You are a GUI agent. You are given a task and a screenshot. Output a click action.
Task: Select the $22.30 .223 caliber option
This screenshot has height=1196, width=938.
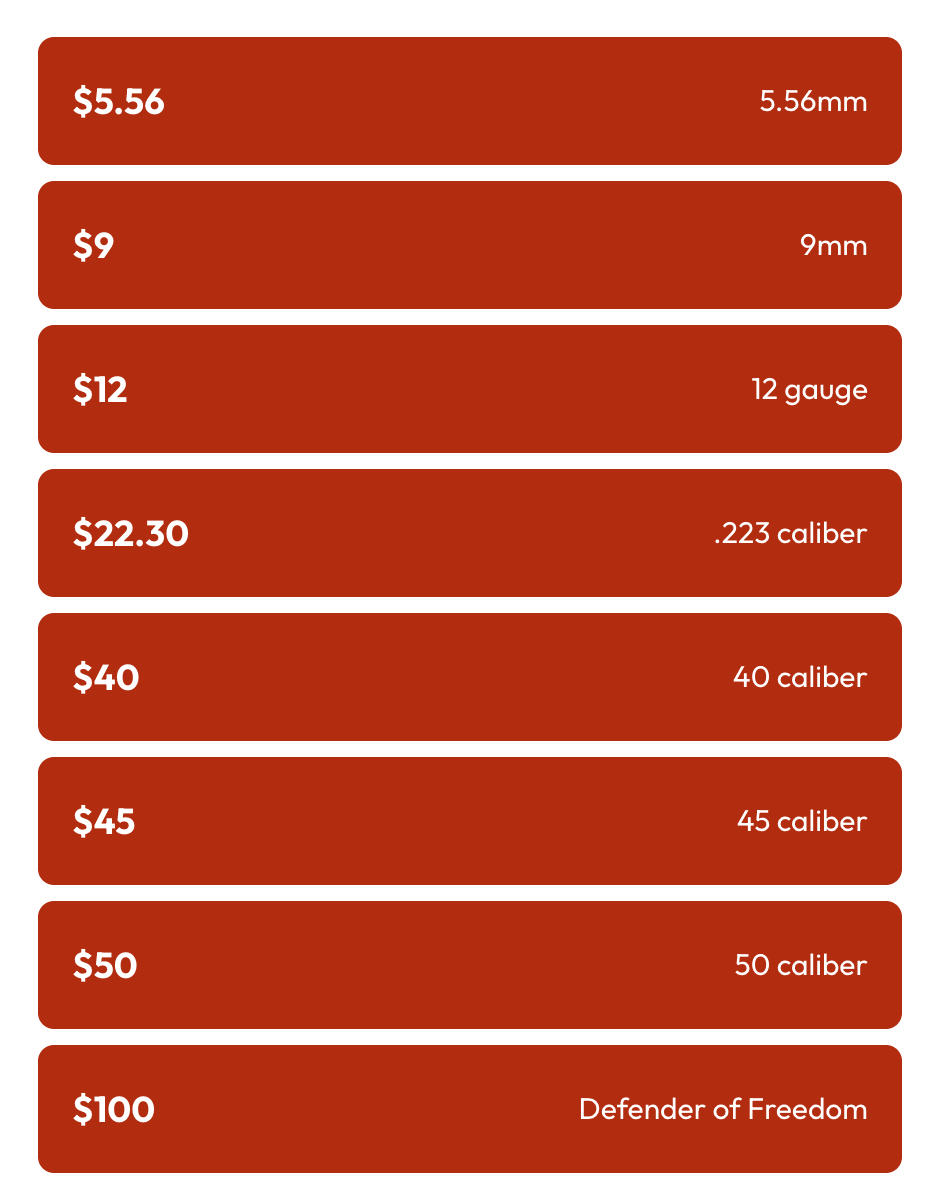(469, 533)
